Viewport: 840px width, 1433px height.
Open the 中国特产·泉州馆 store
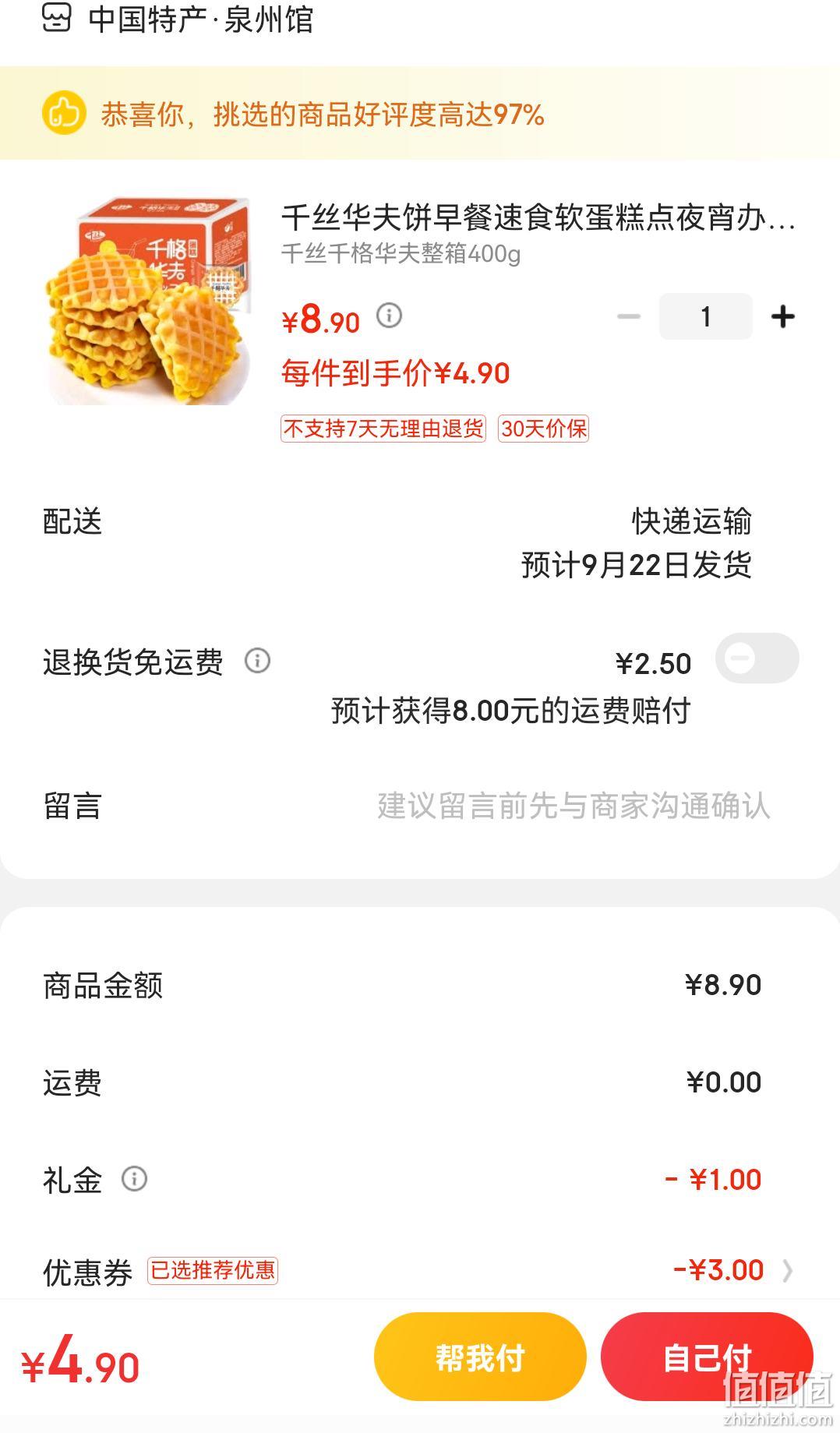[178, 19]
